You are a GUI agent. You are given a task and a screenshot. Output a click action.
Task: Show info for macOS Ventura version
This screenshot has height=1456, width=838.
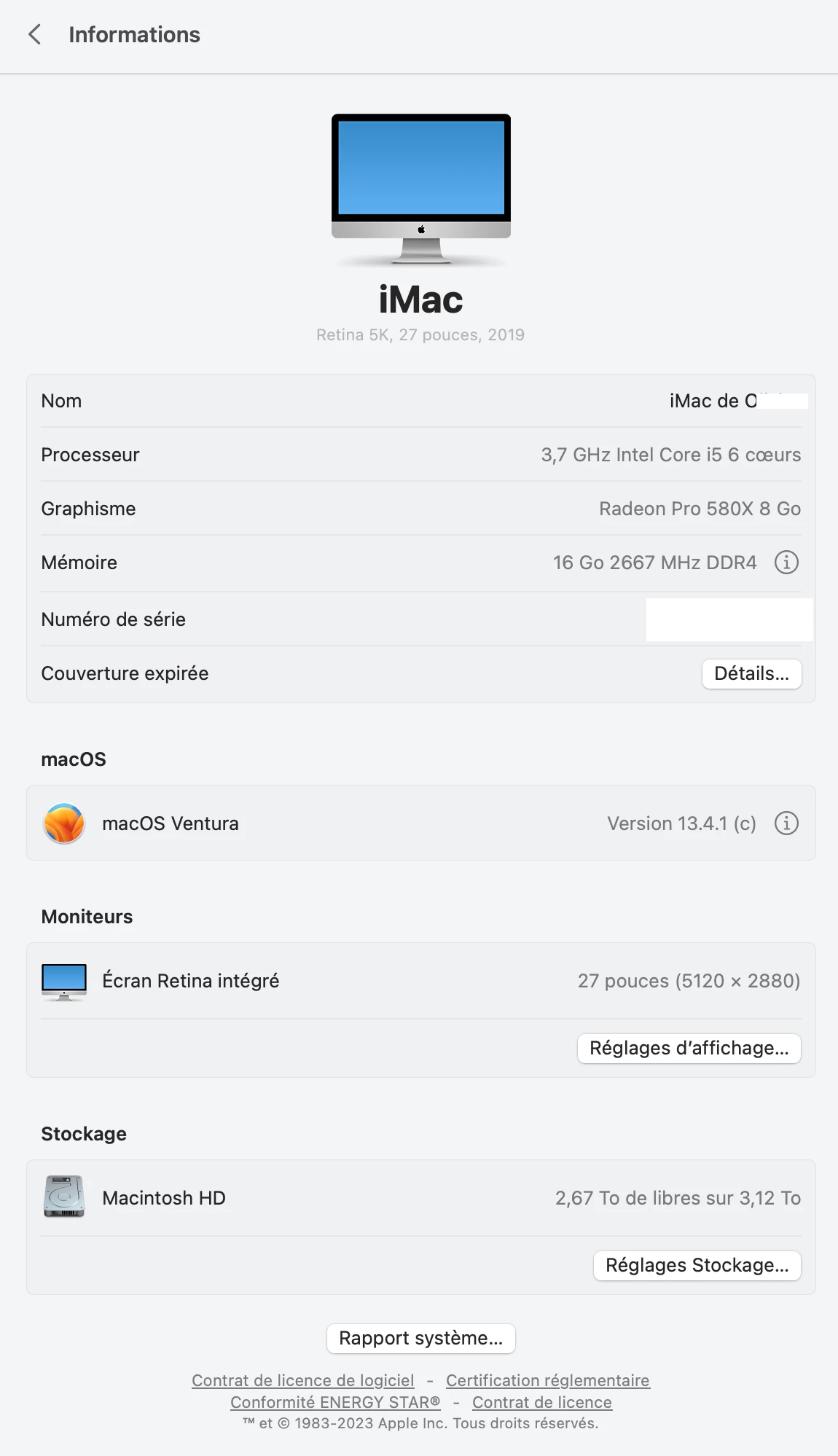(786, 823)
